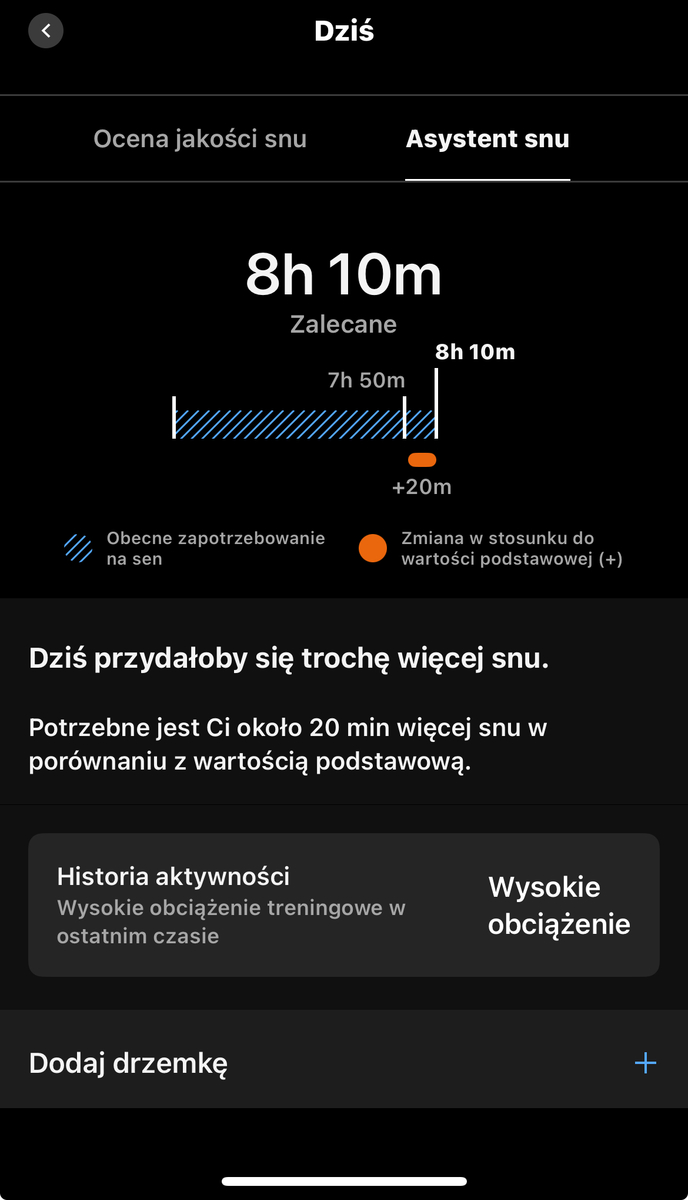Switch to the Ocena jakości snu tab
This screenshot has height=1200, width=688.
pos(200,139)
